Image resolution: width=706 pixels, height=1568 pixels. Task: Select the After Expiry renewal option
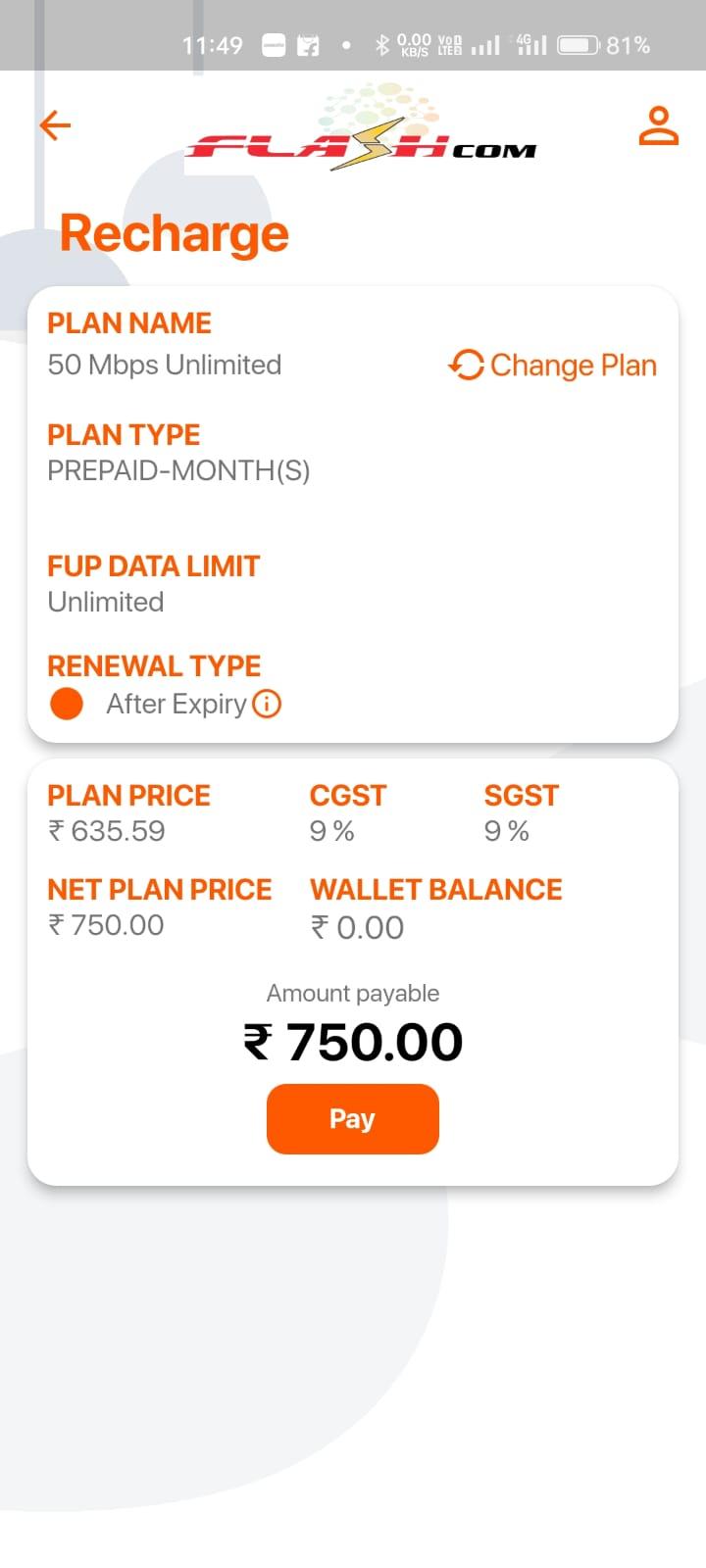[x=67, y=704]
